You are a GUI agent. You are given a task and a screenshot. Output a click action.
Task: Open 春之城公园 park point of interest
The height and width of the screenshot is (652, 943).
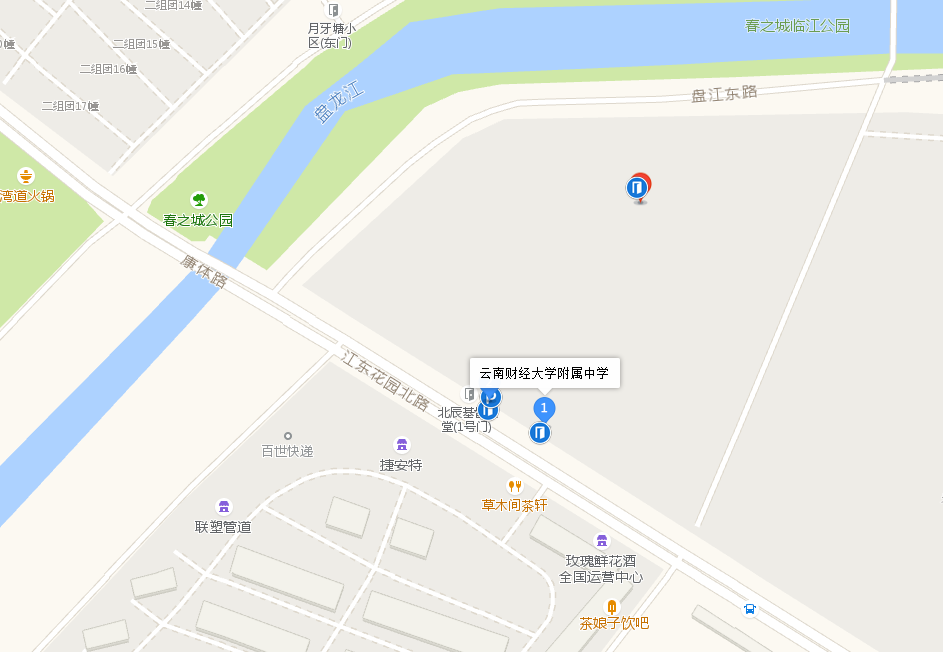(198, 200)
